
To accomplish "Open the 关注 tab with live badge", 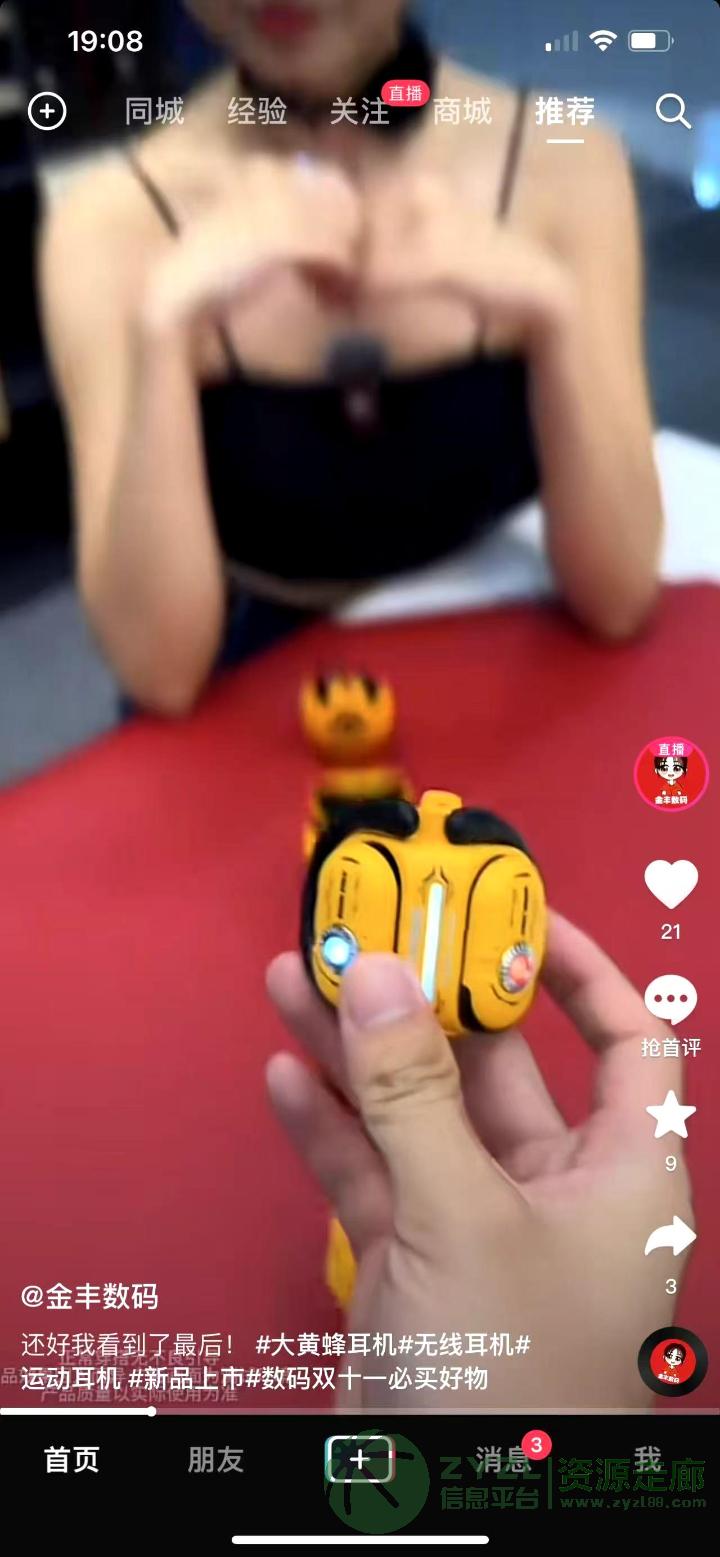I will click(360, 112).
